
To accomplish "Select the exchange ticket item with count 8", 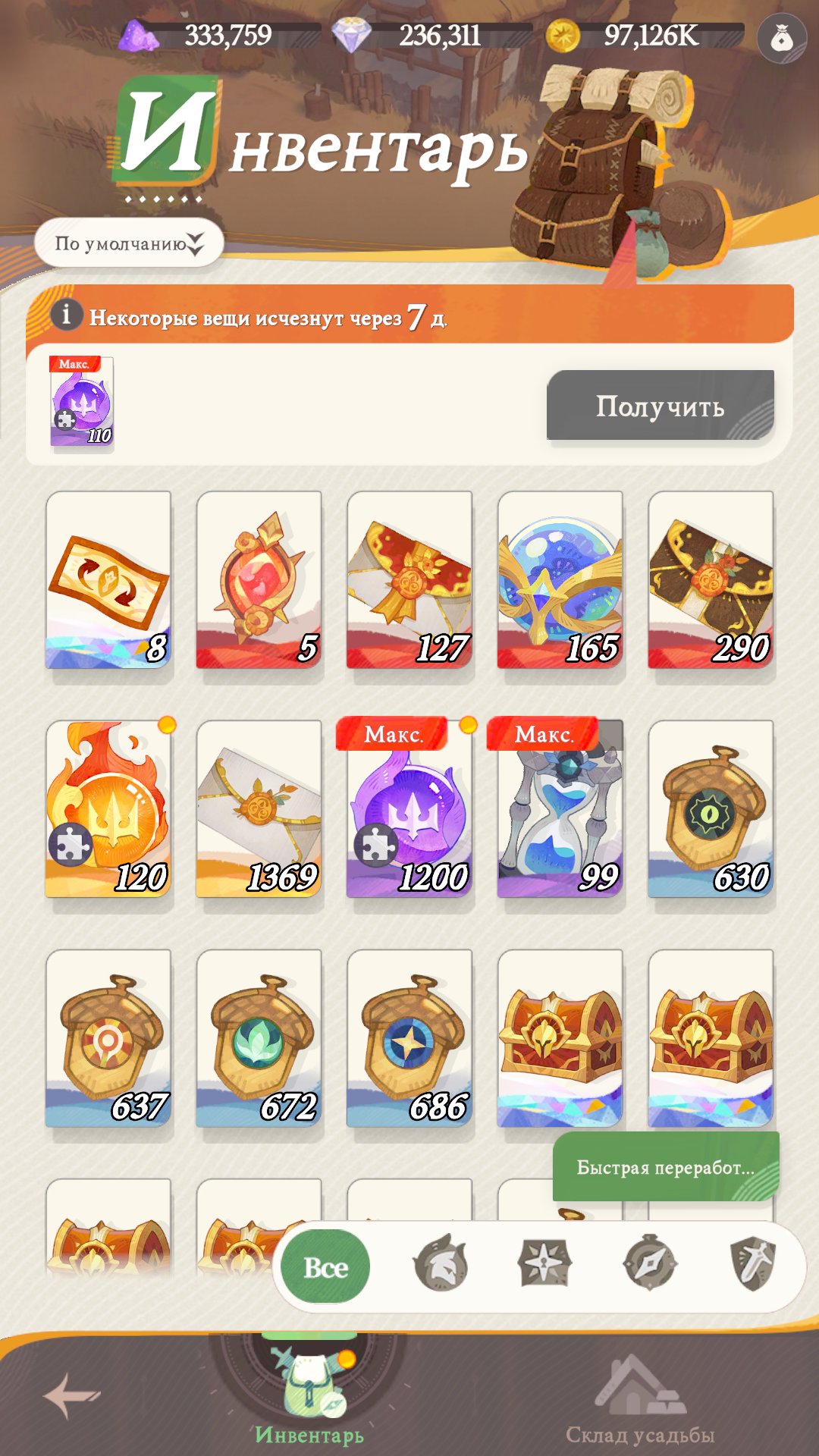I will (x=108, y=580).
